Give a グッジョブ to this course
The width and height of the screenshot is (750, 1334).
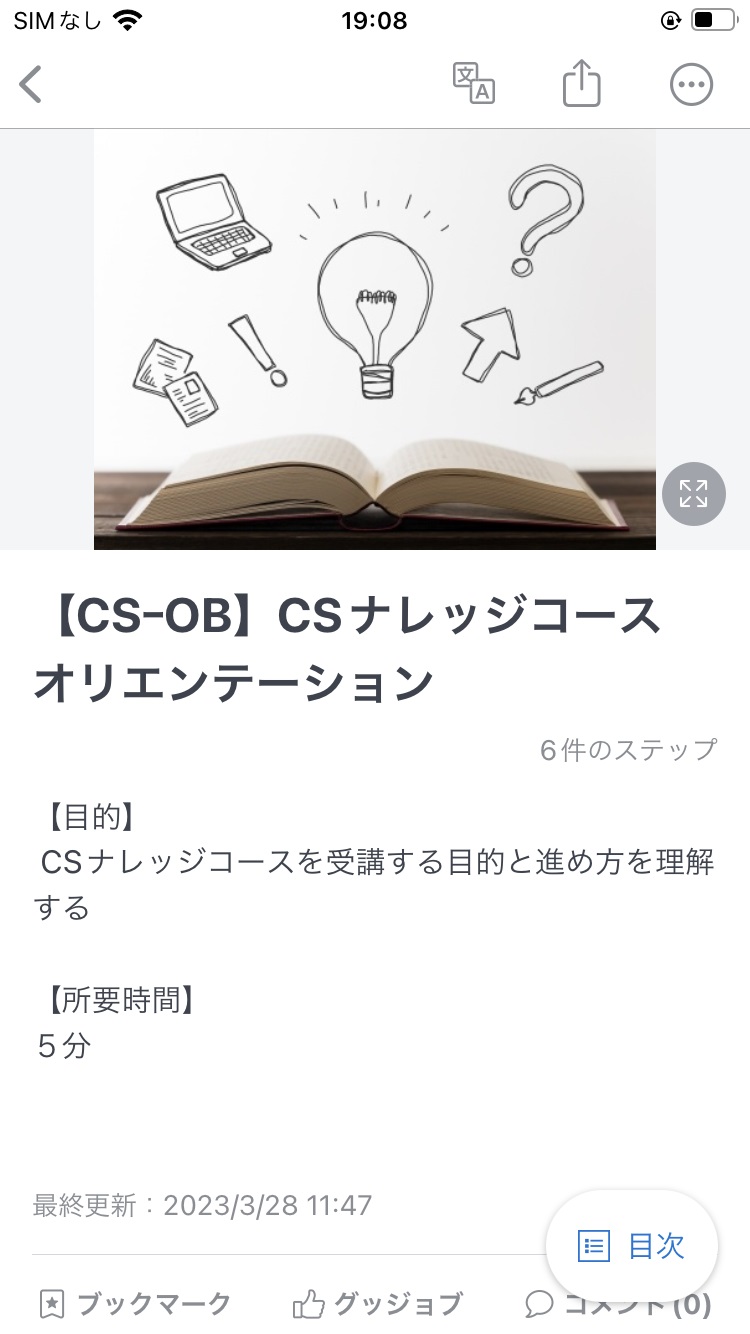coord(377,1304)
